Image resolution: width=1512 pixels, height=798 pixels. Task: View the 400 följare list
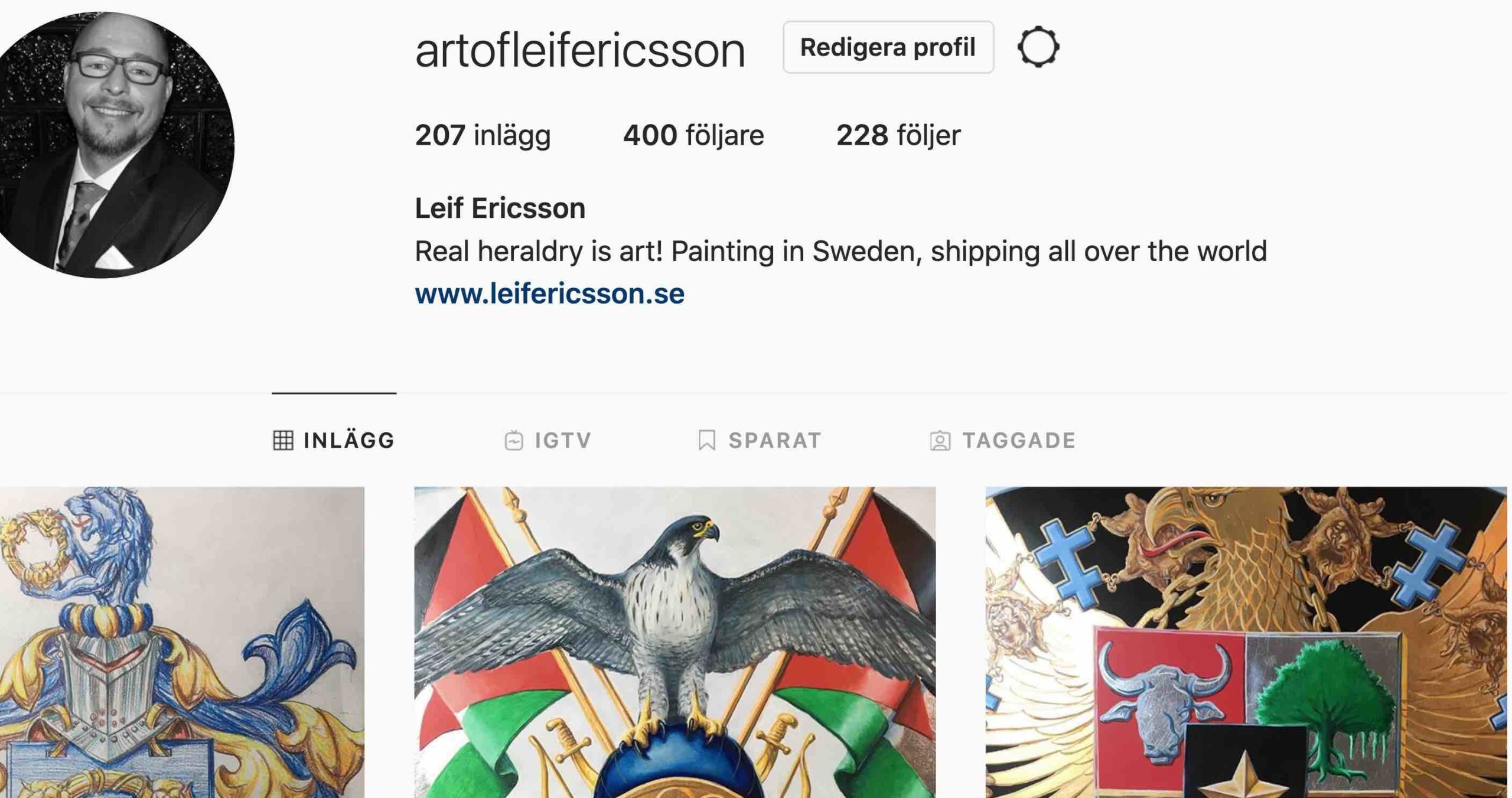pos(693,135)
